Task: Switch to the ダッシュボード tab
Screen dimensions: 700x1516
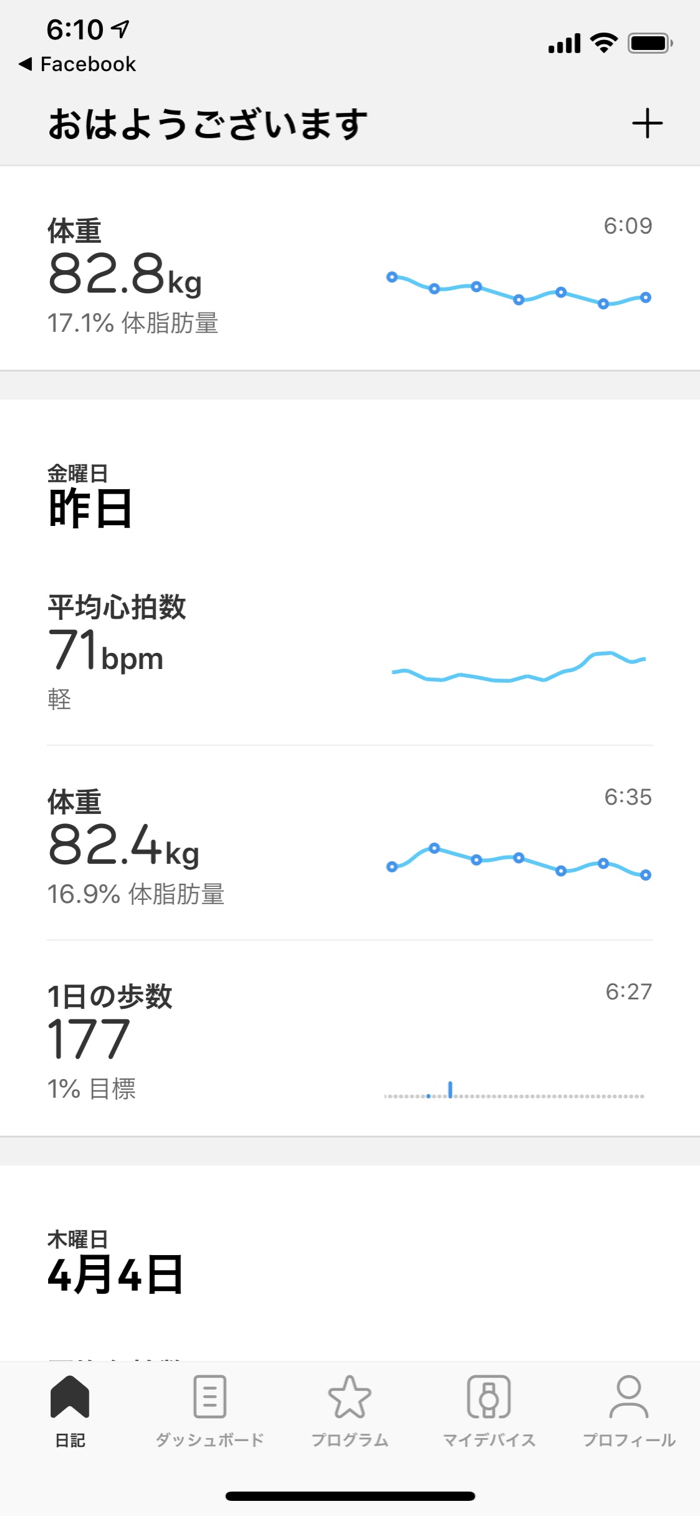Action: point(209,1411)
